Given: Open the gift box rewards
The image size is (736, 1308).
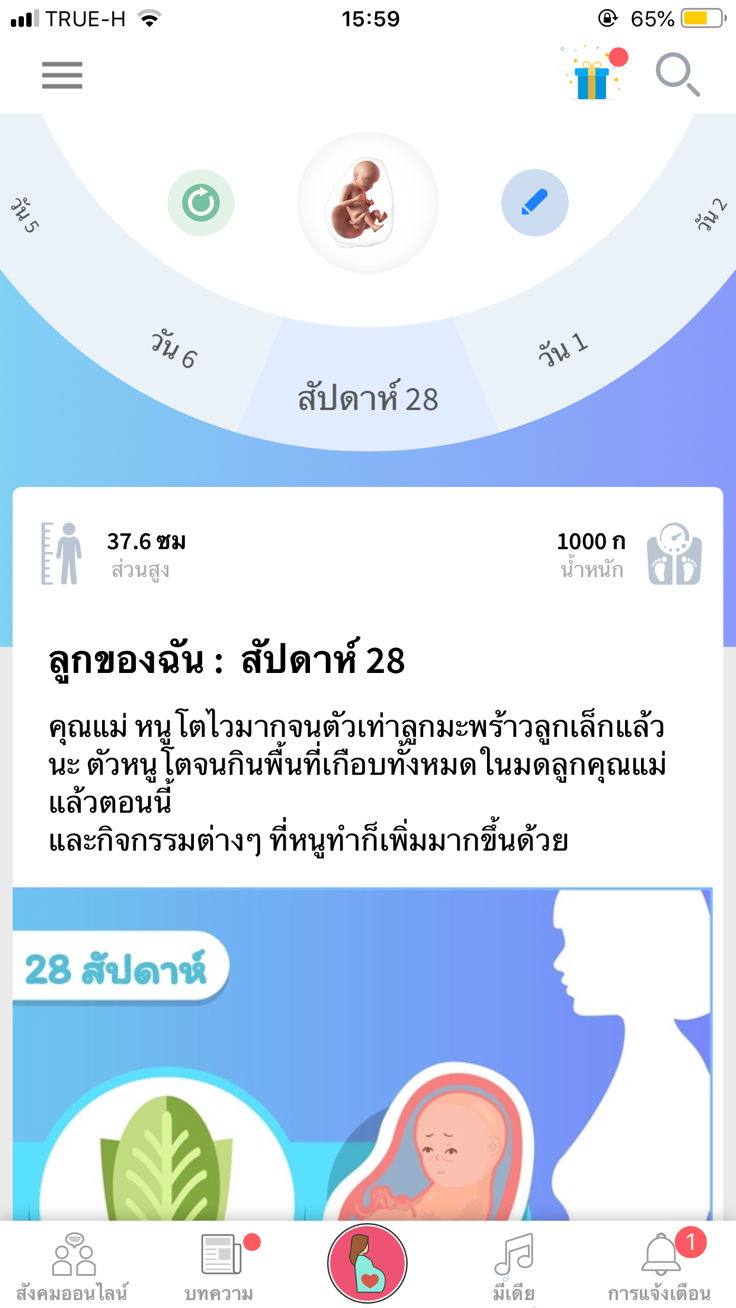Looking at the screenshot, I should pos(592,76).
